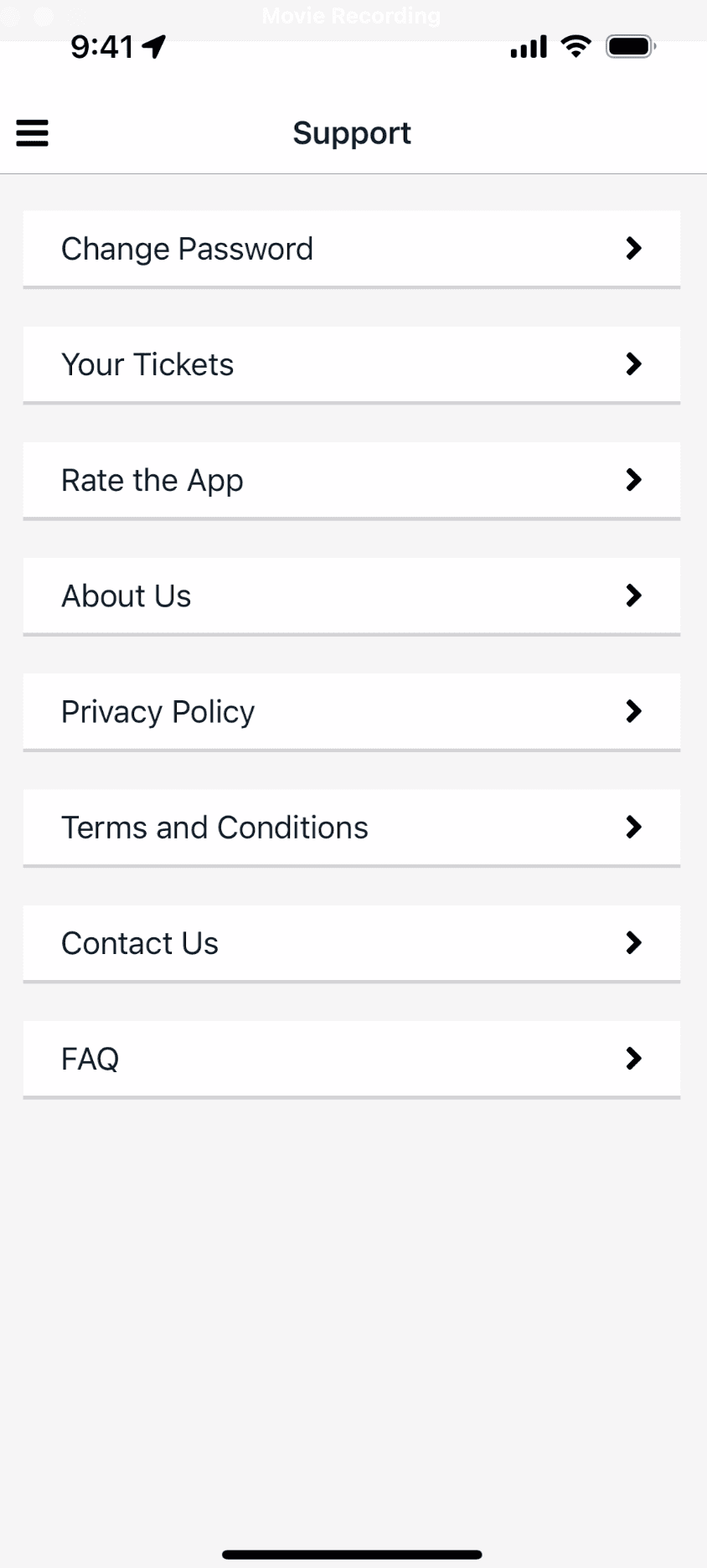Open the Terms and Conditions disclosure
Image resolution: width=707 pixels, height=1568 pixels.
coord(352,827)
